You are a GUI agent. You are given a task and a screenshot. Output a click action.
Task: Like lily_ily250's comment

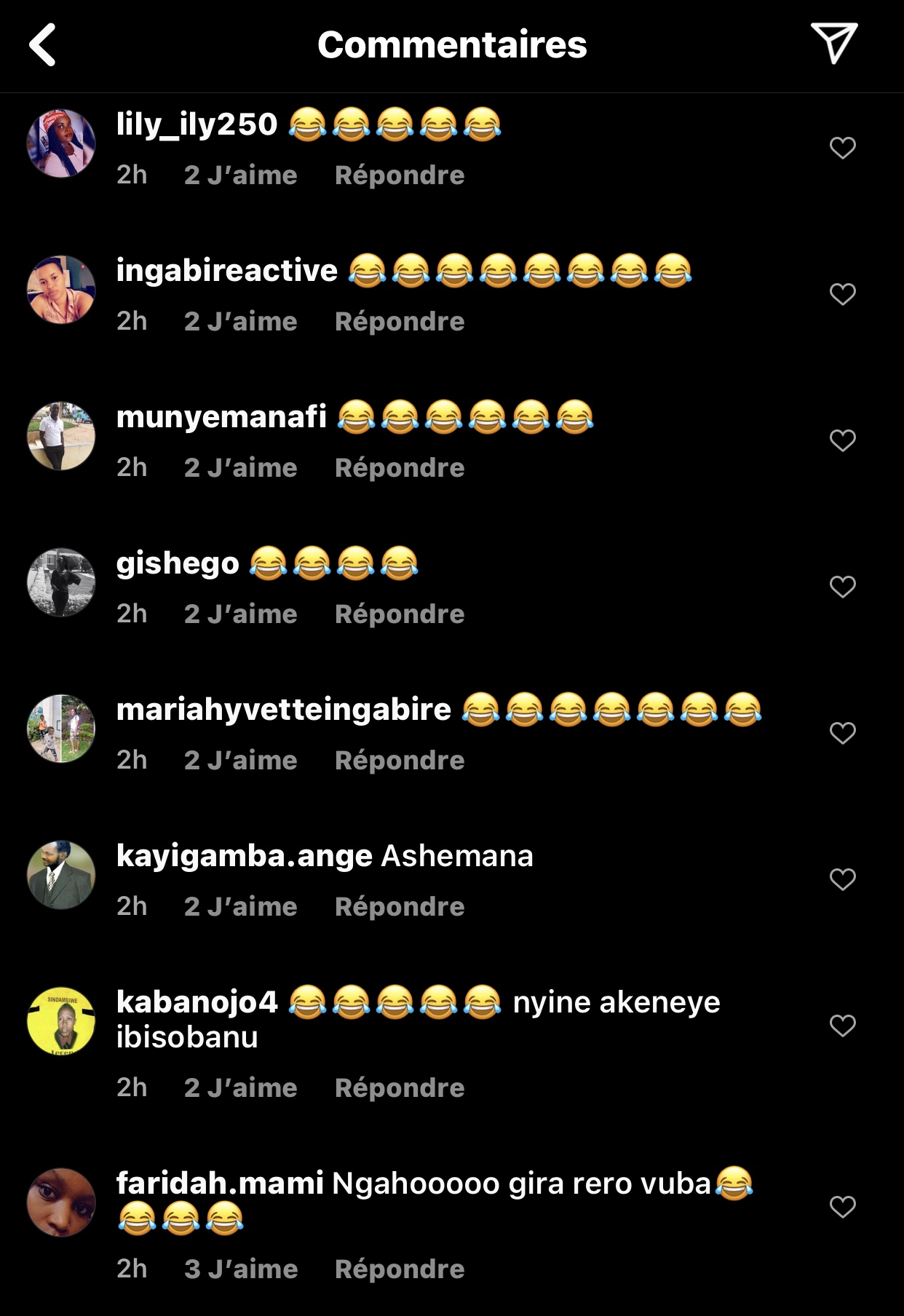click(x=842, y=148)
